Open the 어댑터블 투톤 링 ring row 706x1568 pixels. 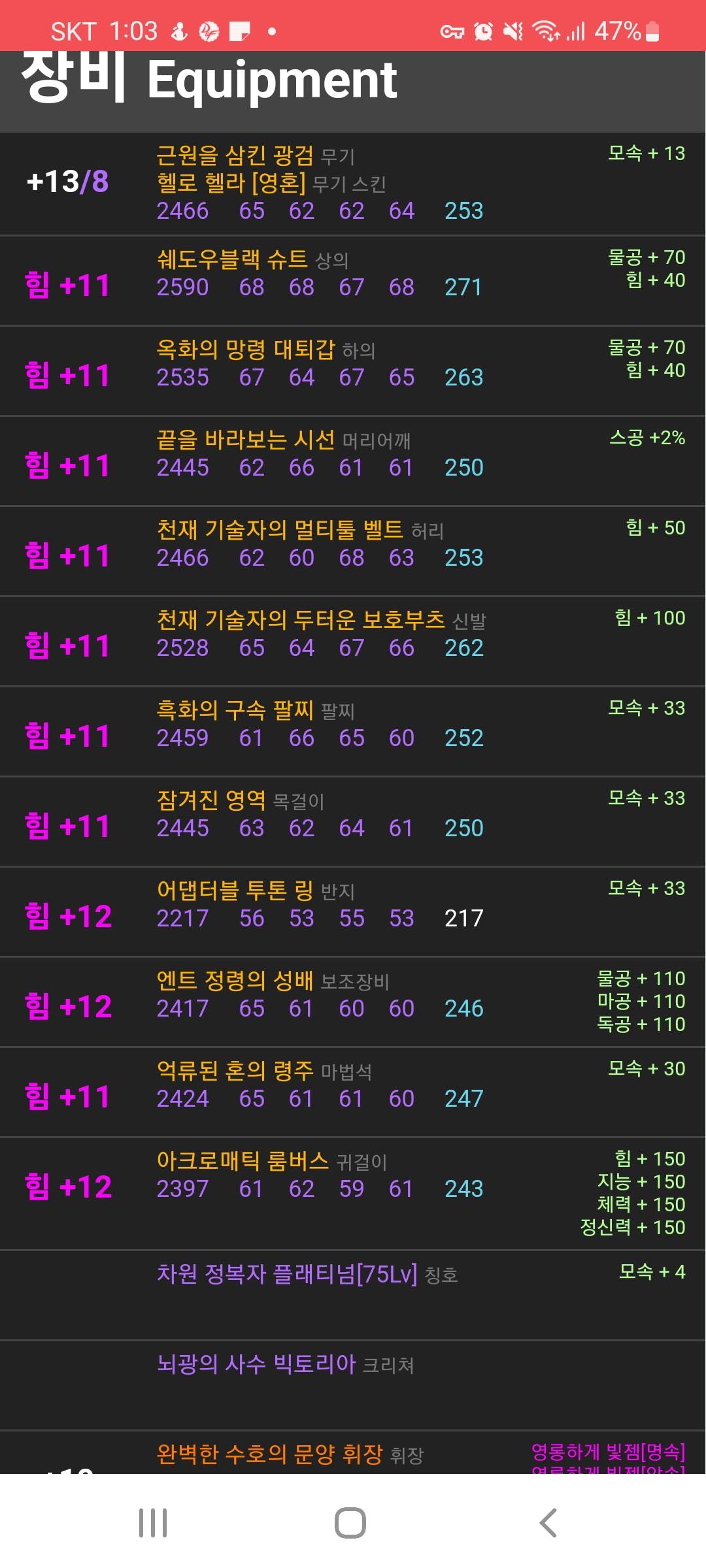coord(353,911)
